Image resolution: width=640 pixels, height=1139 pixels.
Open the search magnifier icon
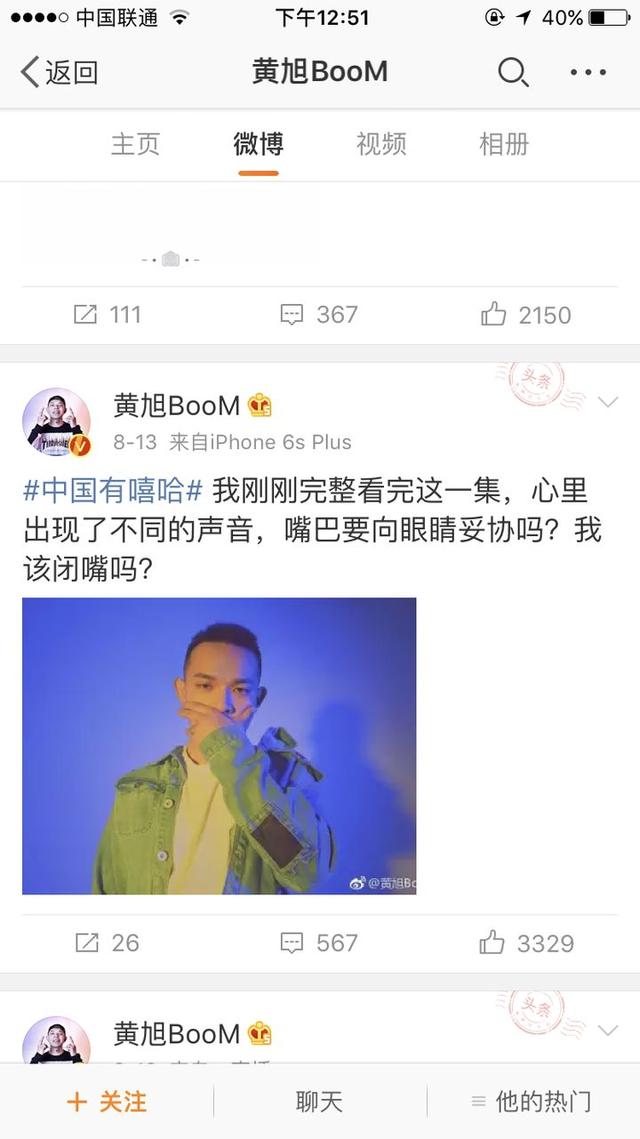(x=513, y=73)
